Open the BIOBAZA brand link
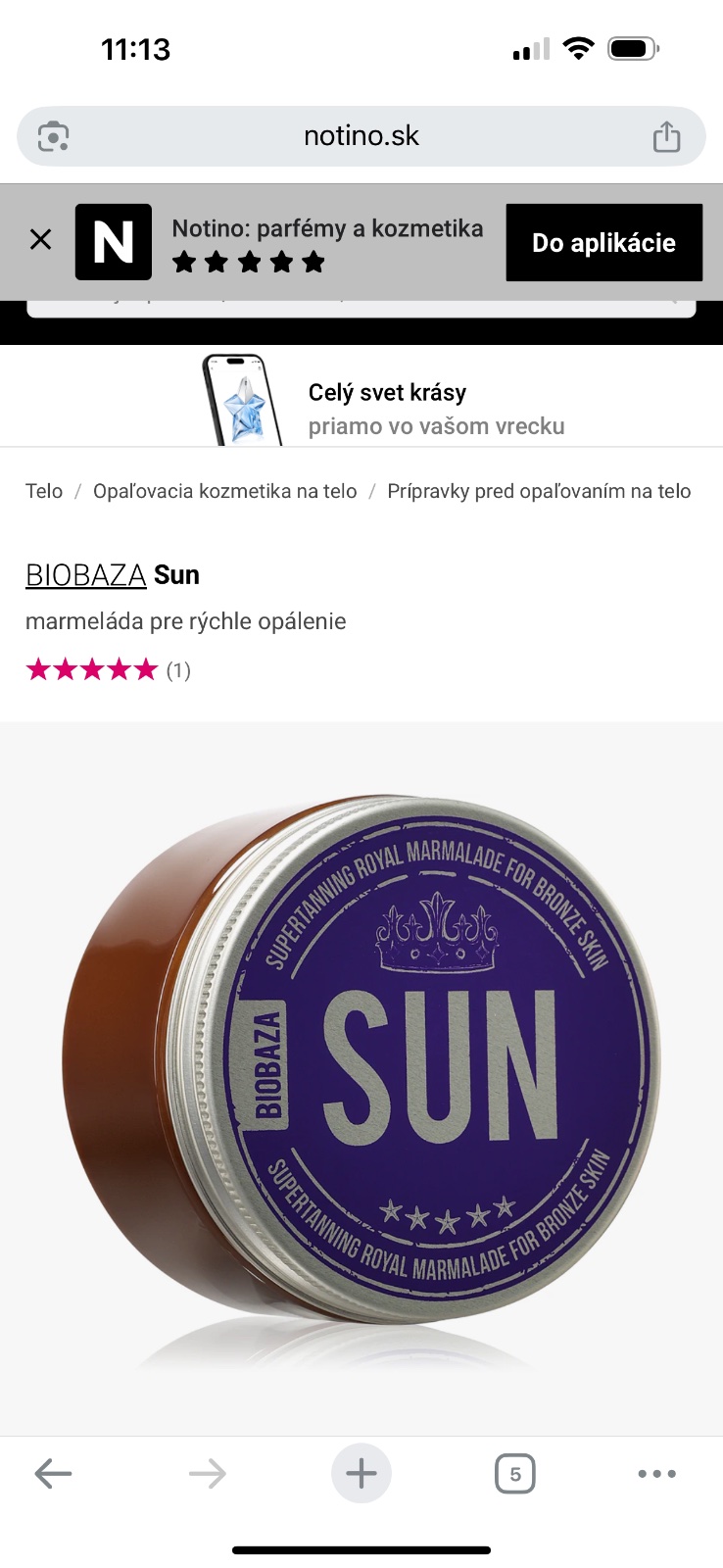The height and width of the screenshot is (1568, 723). tap(85, 575)
